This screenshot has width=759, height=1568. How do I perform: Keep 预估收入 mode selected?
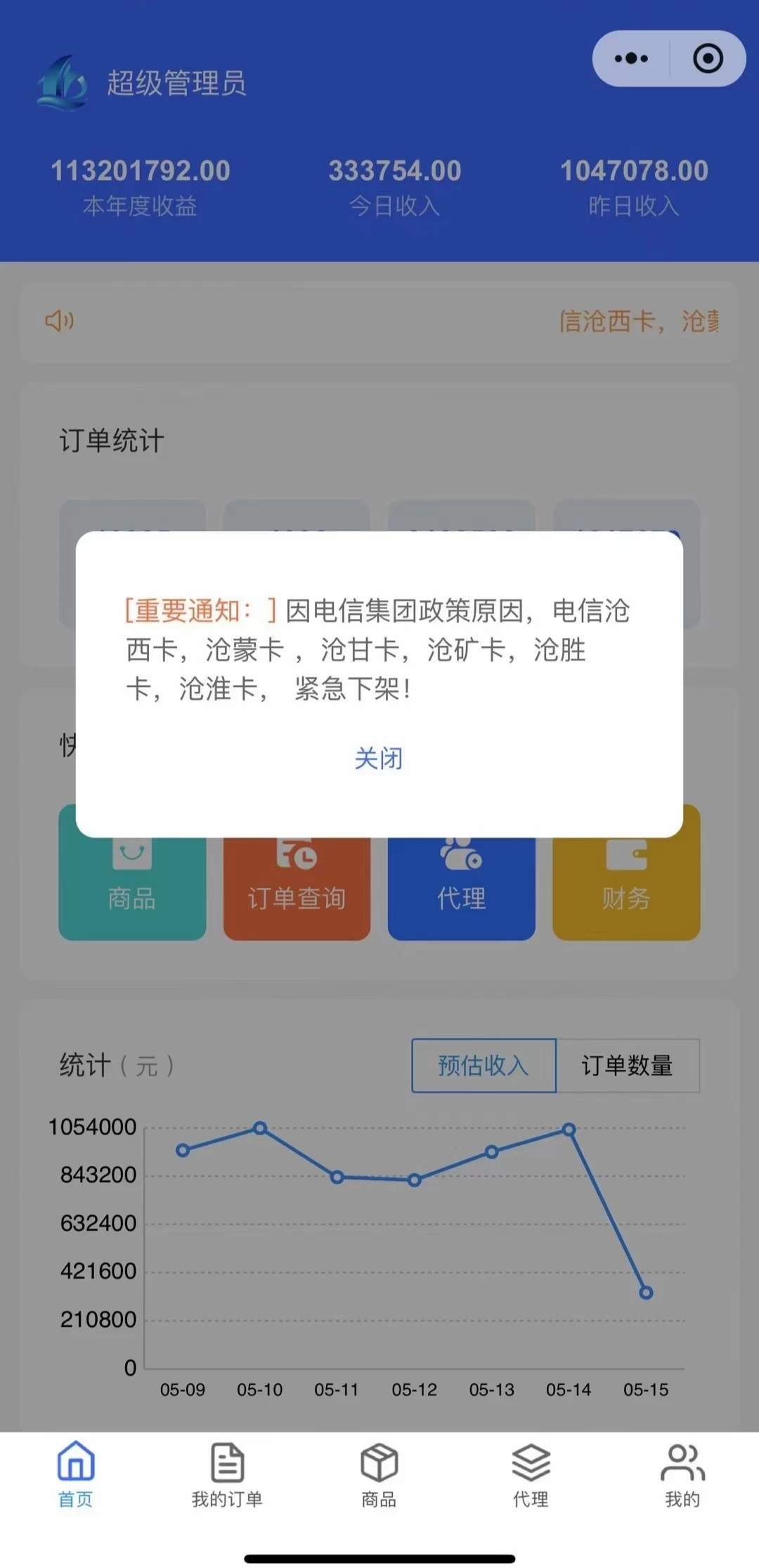tap(483, 1066)
